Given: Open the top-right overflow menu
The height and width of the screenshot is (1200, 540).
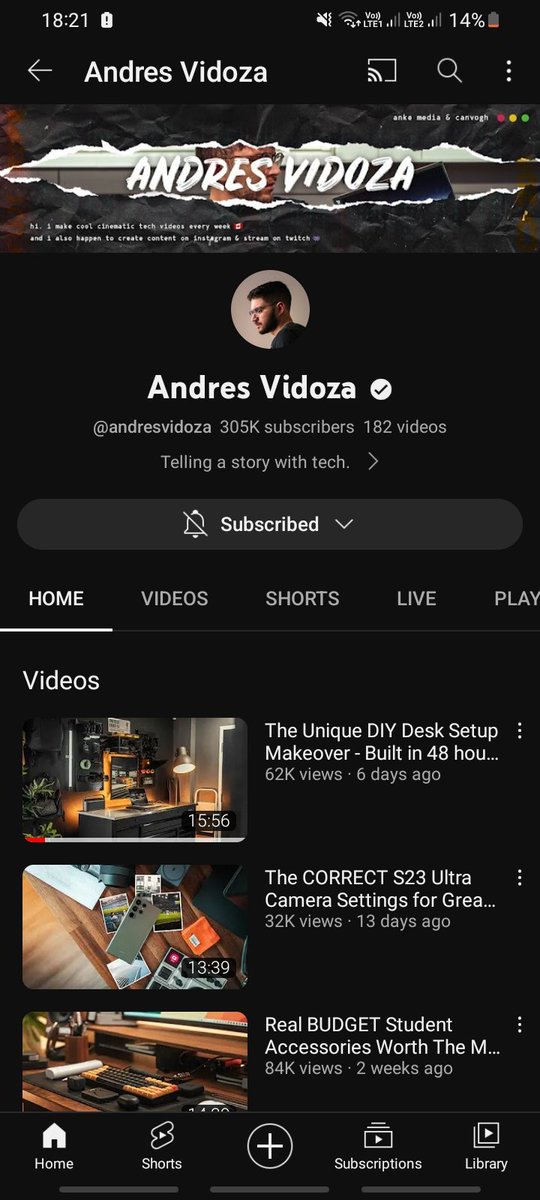Looking at the screenshot, I should click(x=509, y=71).
